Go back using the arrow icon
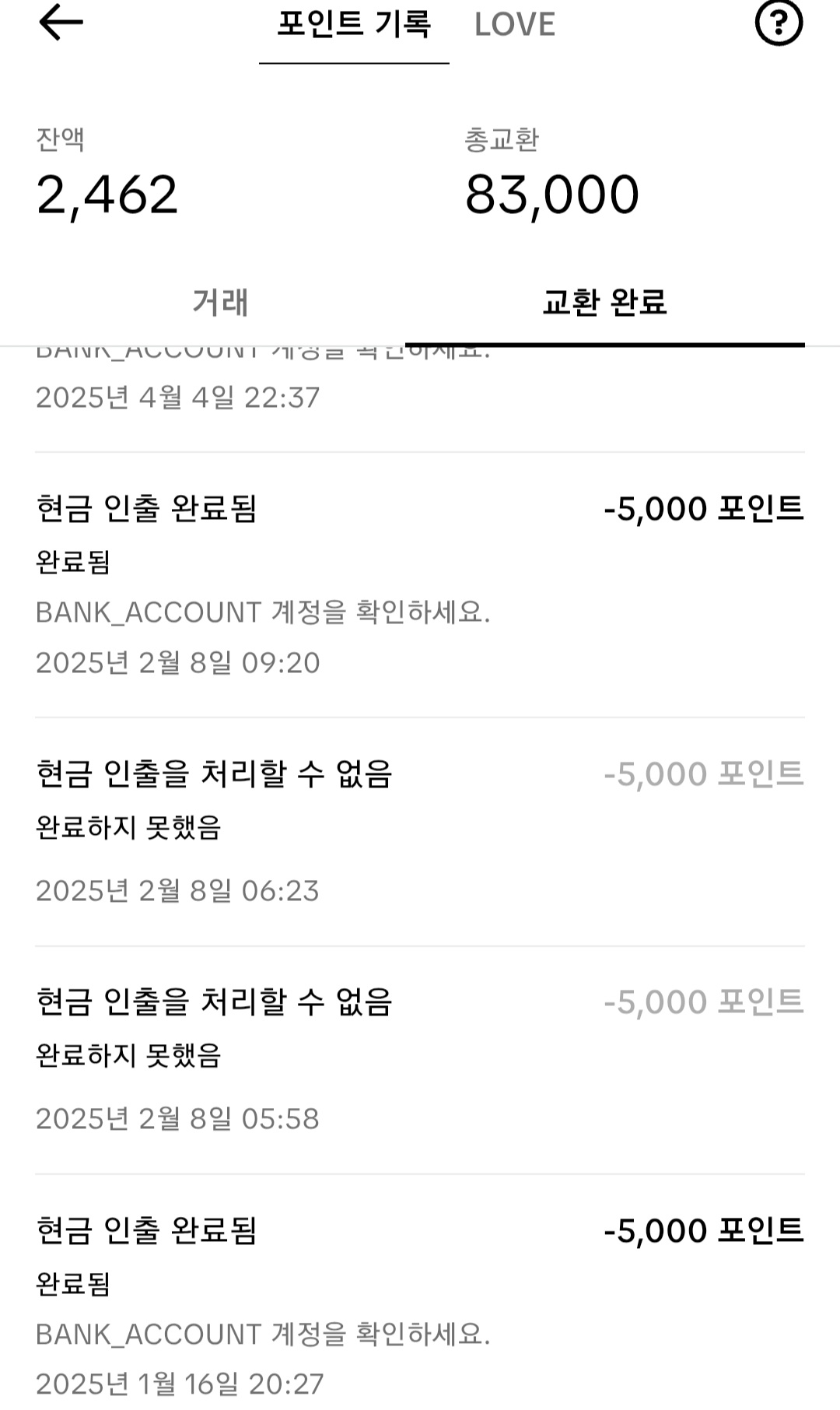The image size is (840, 1410). click(61, 23)
